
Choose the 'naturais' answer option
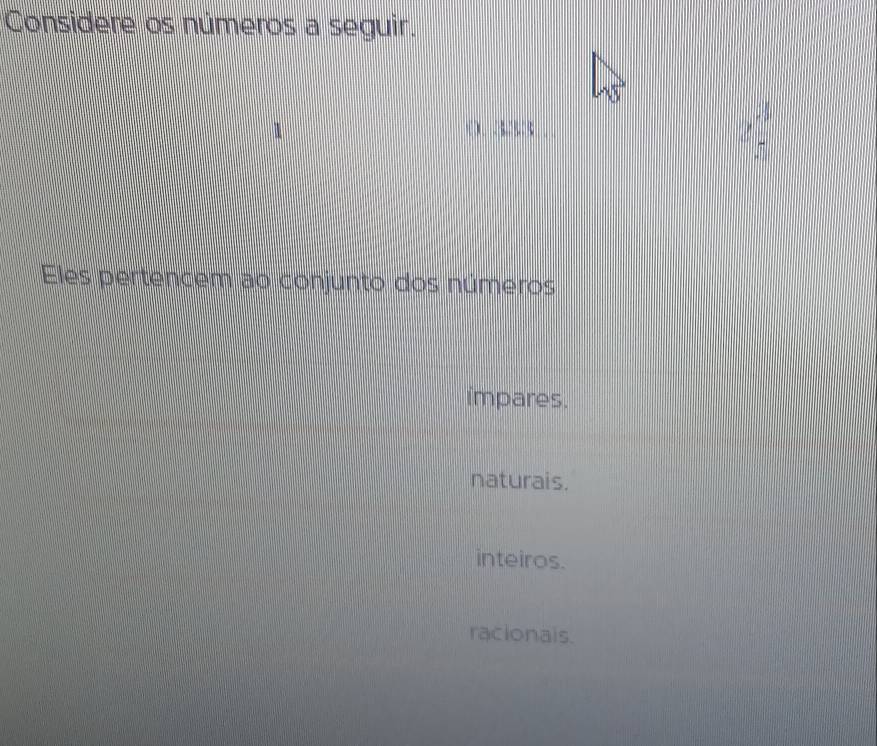click(x=519, y=480)
